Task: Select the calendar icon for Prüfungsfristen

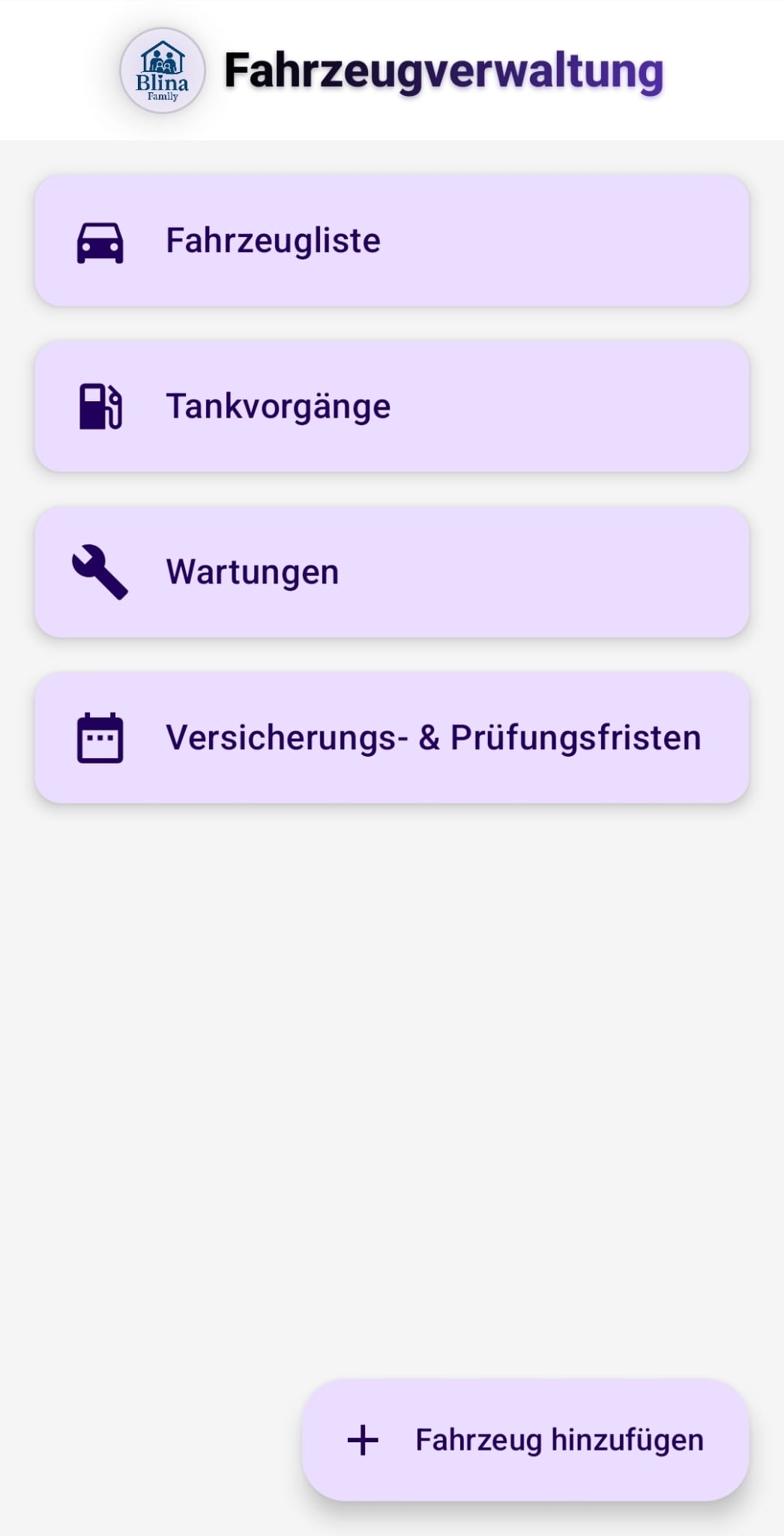Action: pos(100,739)
